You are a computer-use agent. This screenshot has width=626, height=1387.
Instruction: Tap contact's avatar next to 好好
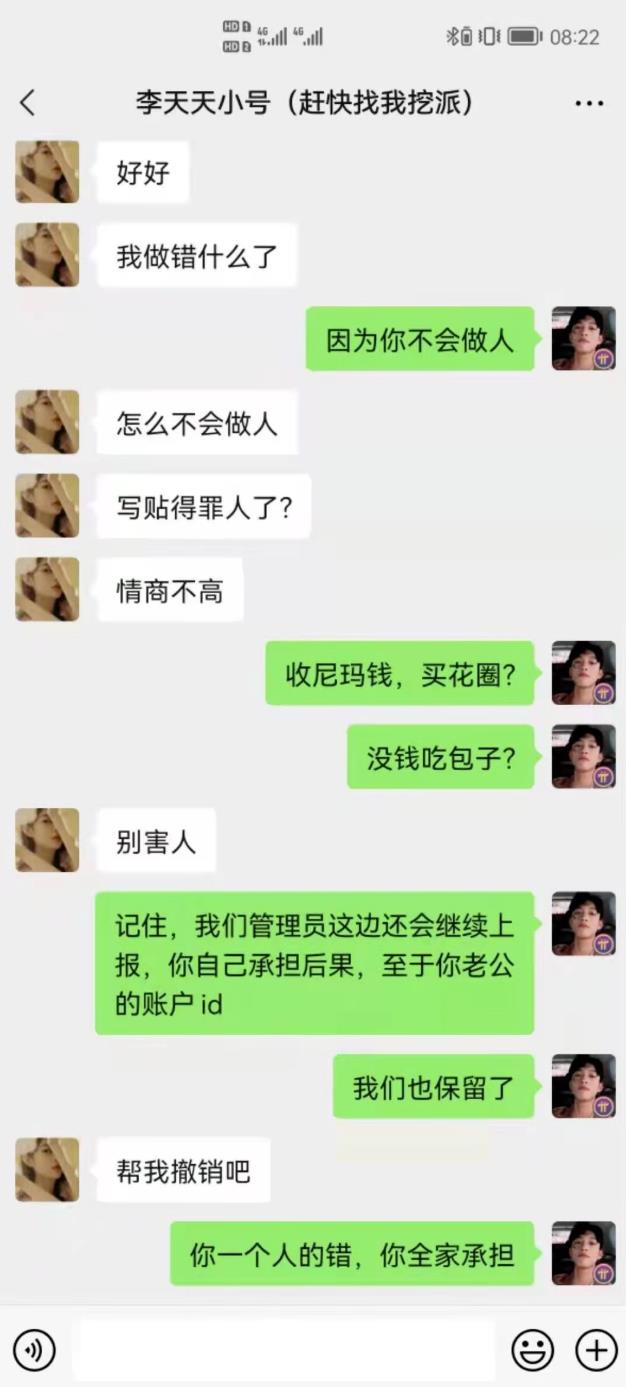point(47,172)
